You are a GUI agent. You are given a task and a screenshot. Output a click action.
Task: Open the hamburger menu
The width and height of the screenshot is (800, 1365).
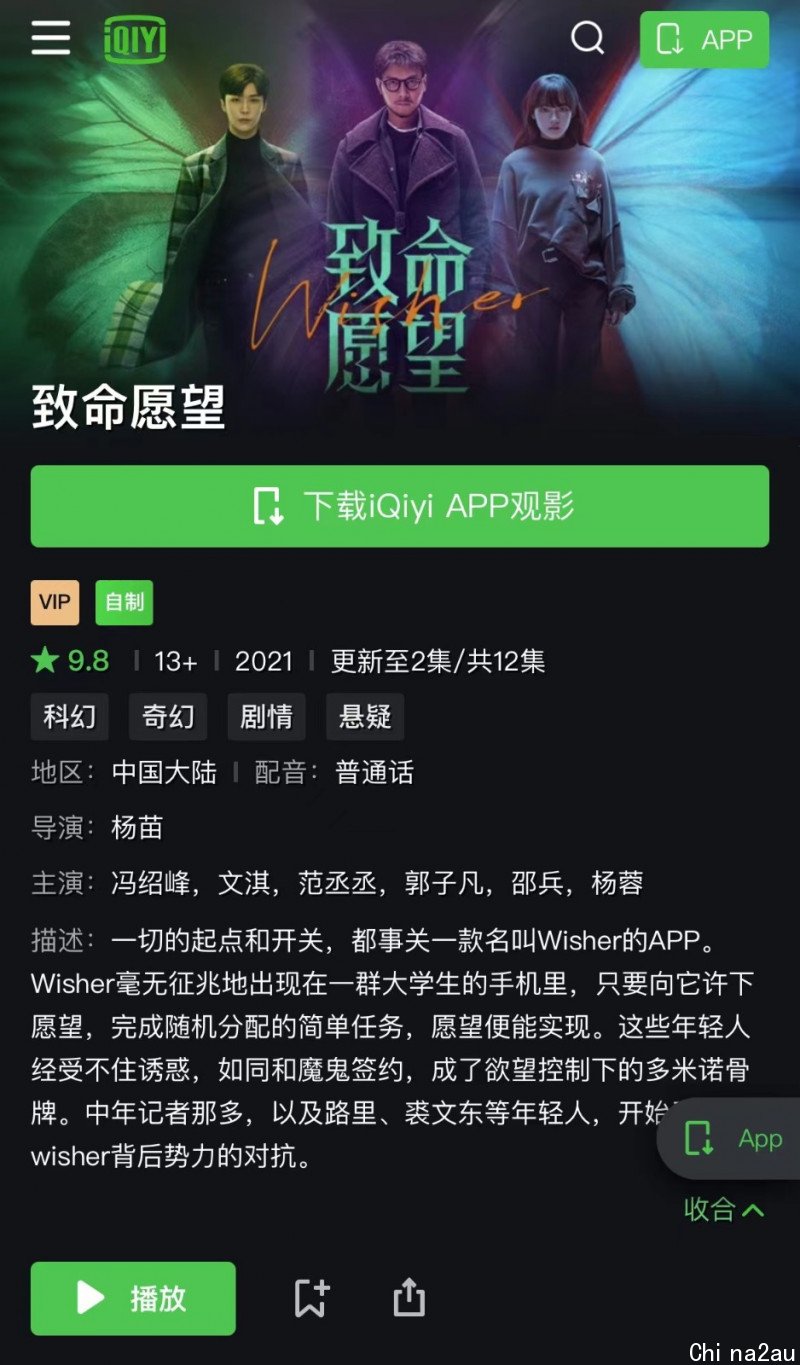point(51,38)
